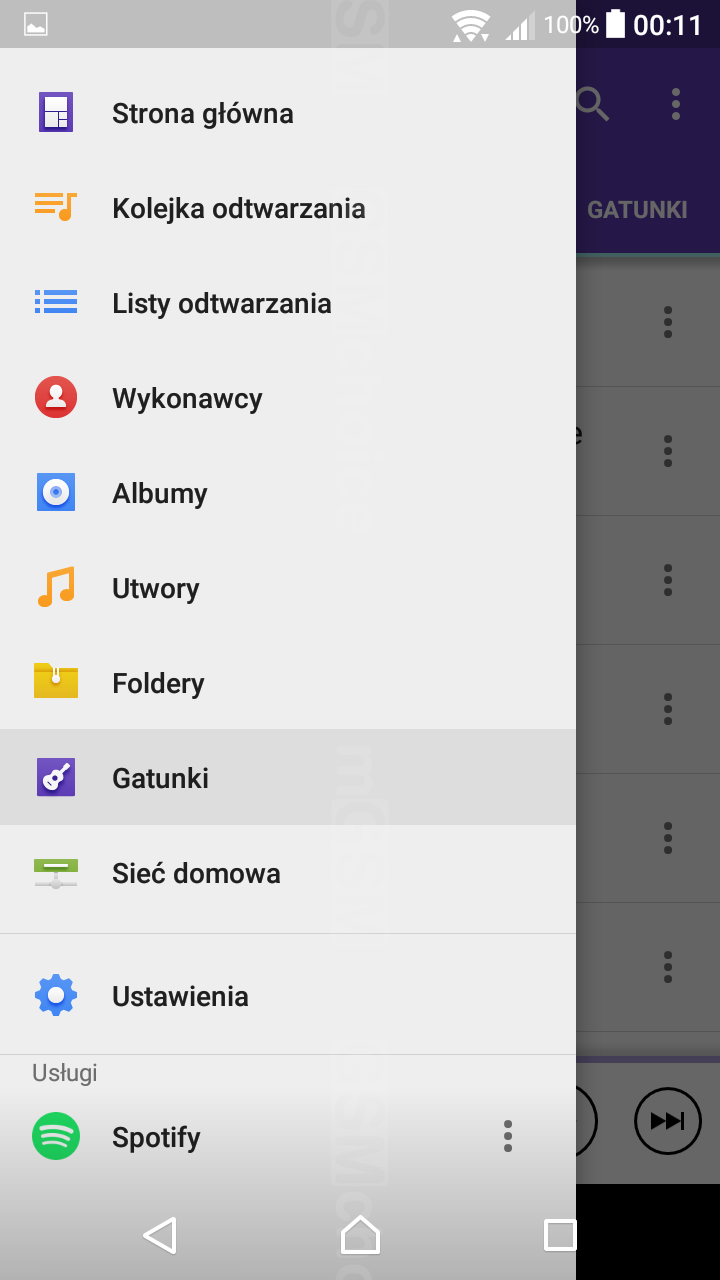Open Kolejka odtwarzania

pos(288,208)
